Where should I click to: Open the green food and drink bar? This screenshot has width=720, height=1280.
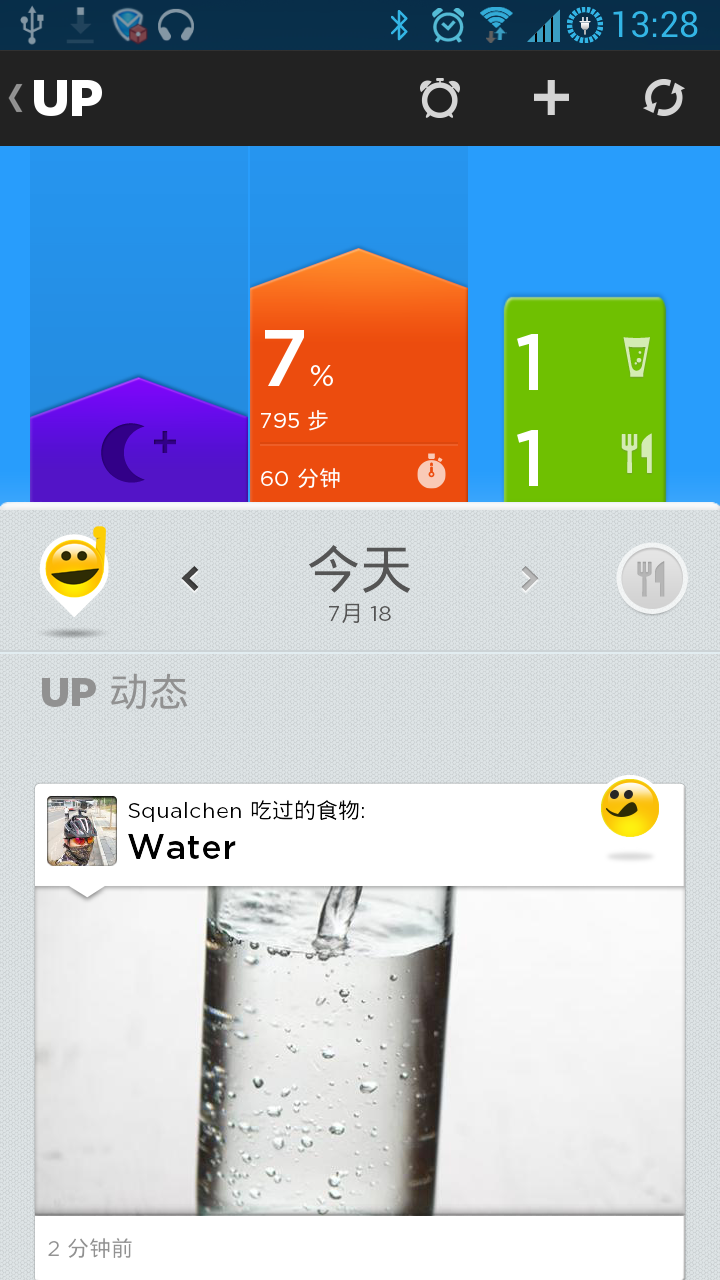584,400
